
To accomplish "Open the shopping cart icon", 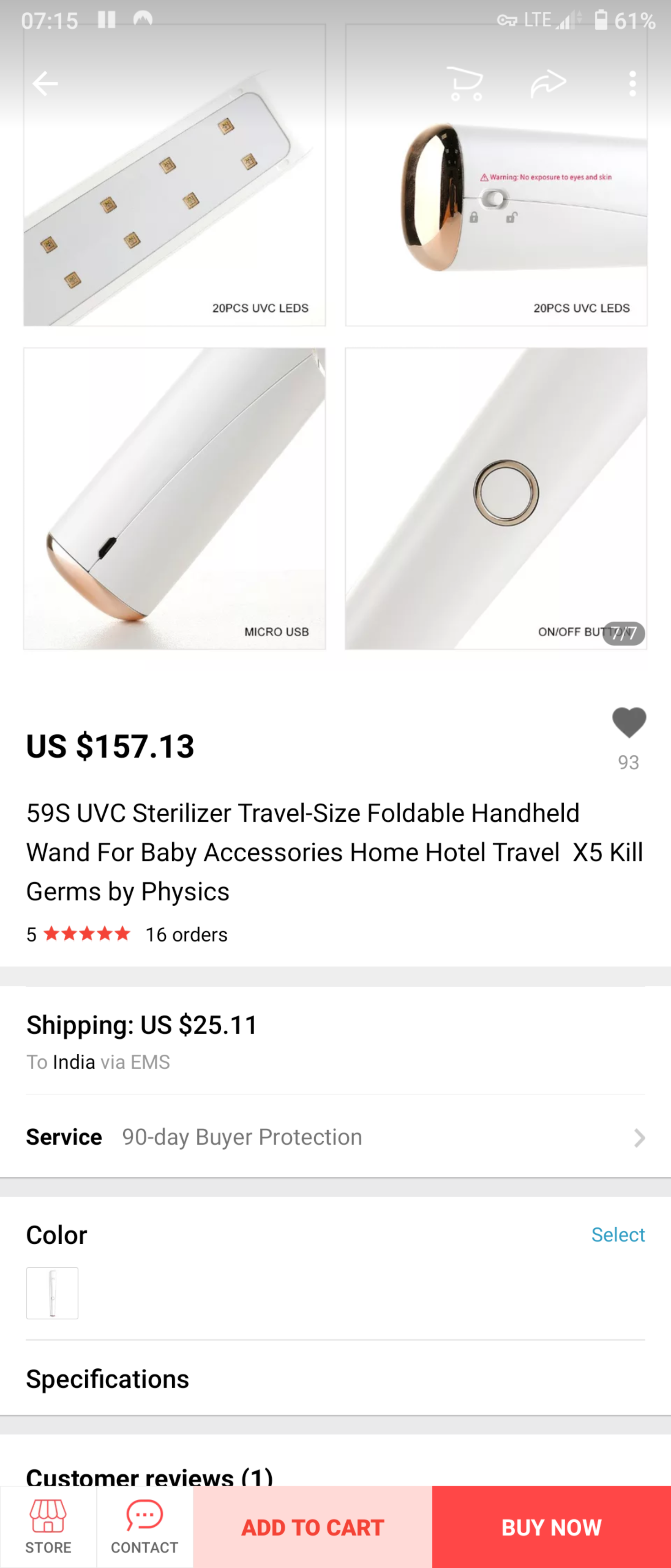I will coord(465,83).
